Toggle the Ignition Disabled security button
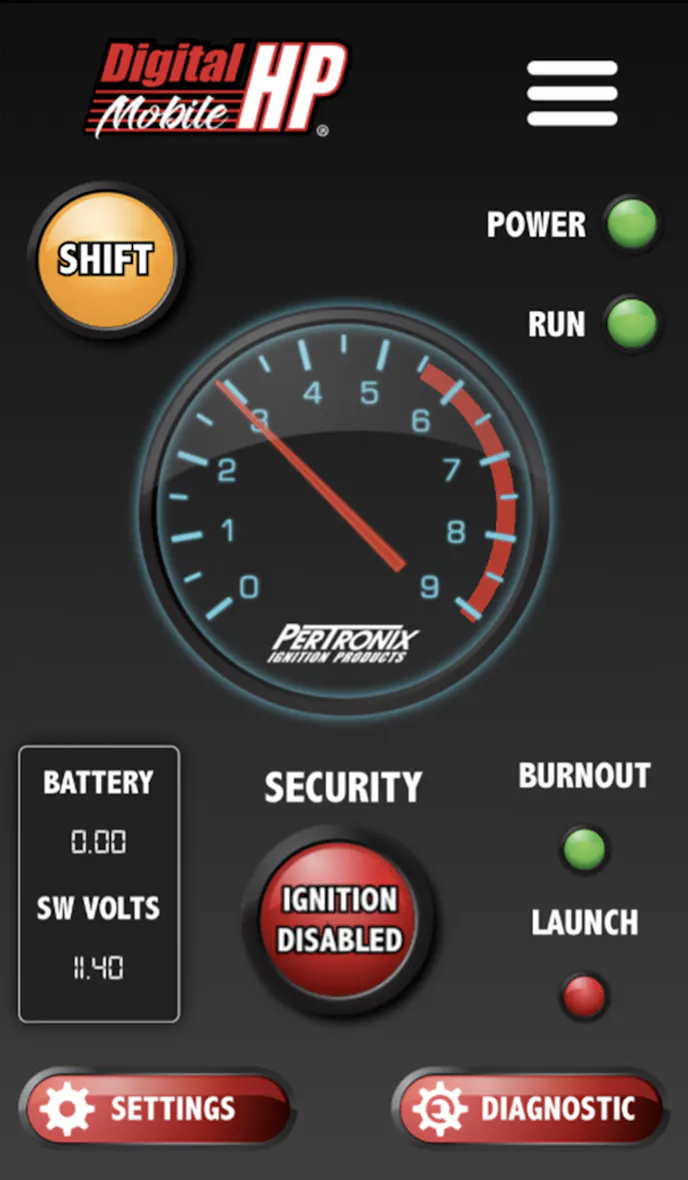688x1180 pixels. (339, 919)
